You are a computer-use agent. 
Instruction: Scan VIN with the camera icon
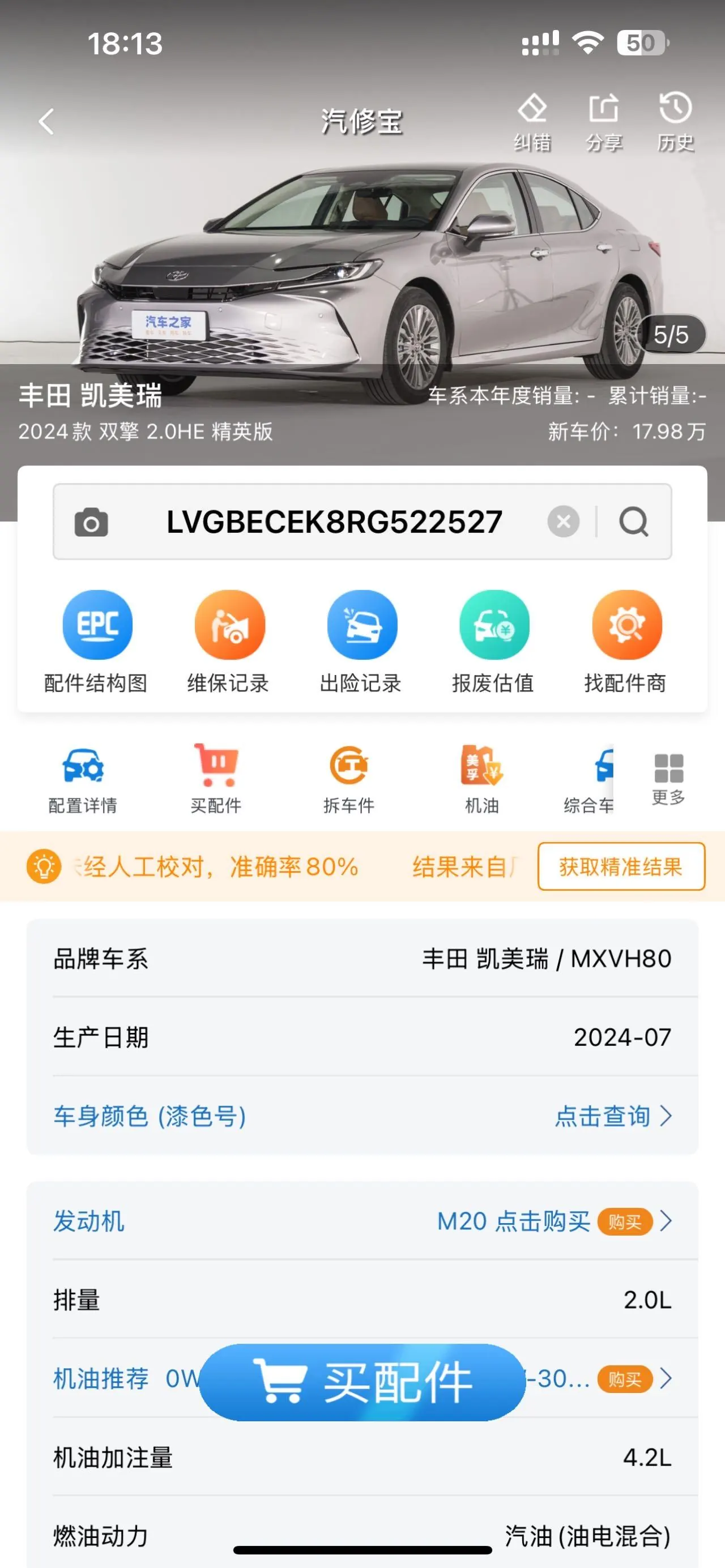[x=91, y=522]
